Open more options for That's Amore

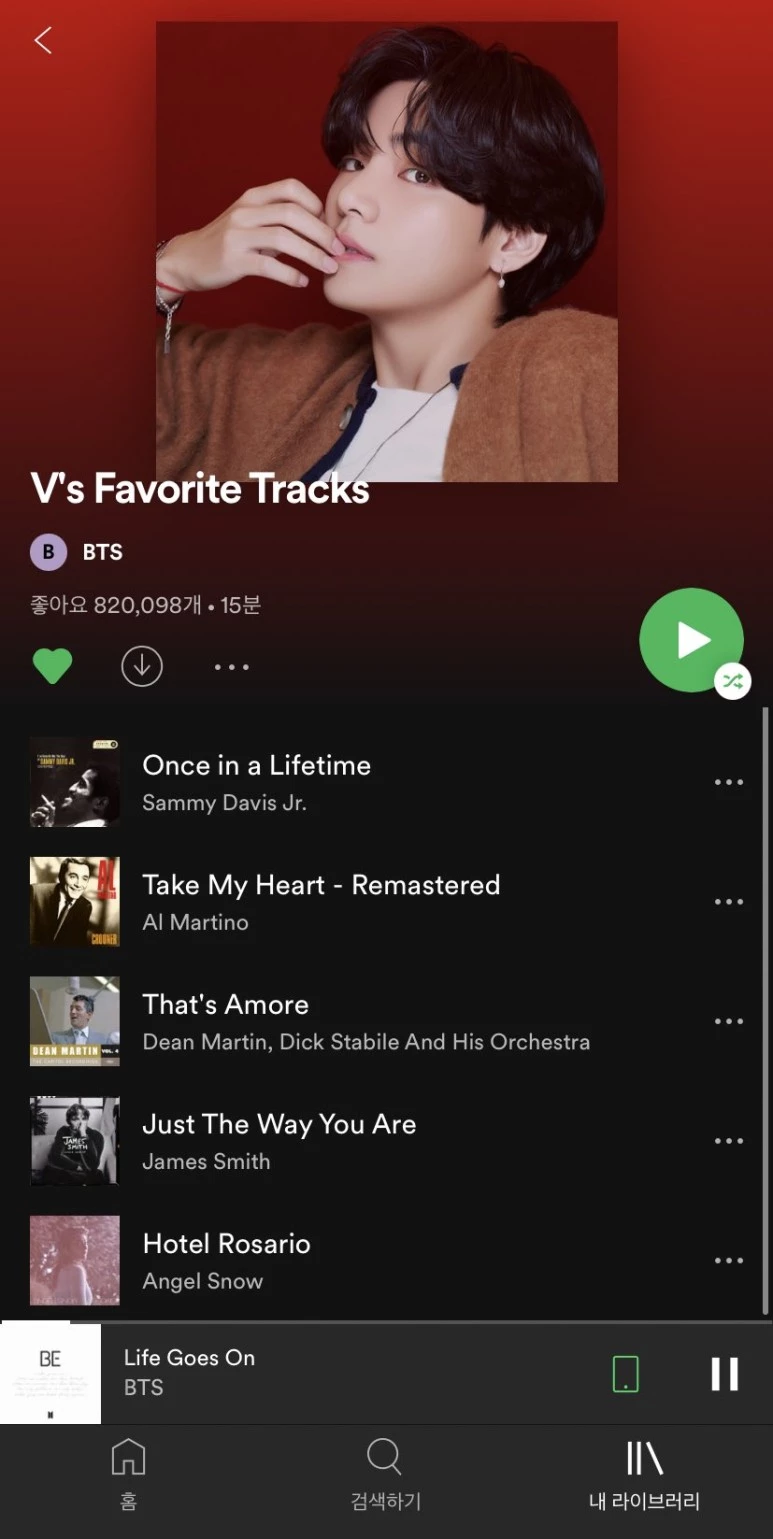click(x=728, y=1021)
